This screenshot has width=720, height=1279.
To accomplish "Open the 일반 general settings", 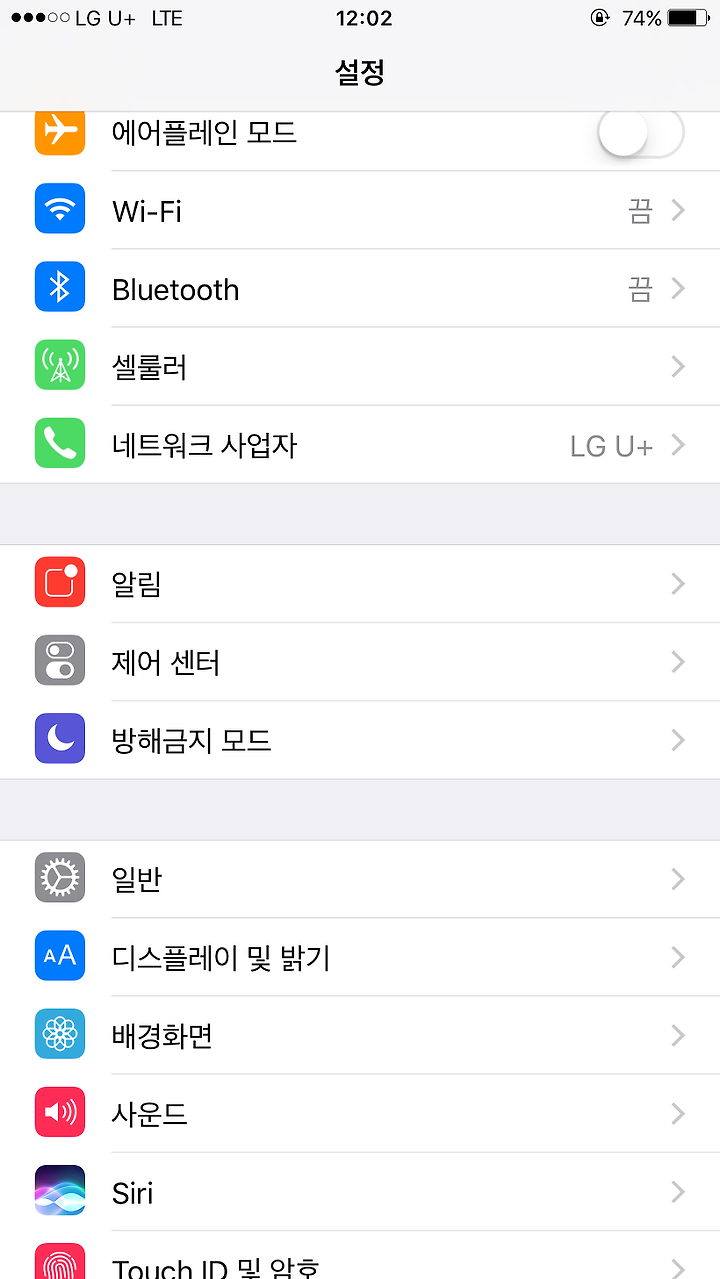I will click(360, 879).
